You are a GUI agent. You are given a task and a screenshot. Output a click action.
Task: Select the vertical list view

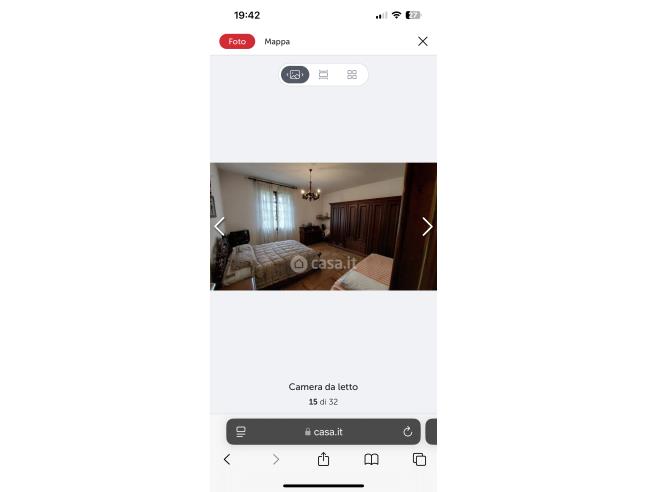(x=323, y=74)
